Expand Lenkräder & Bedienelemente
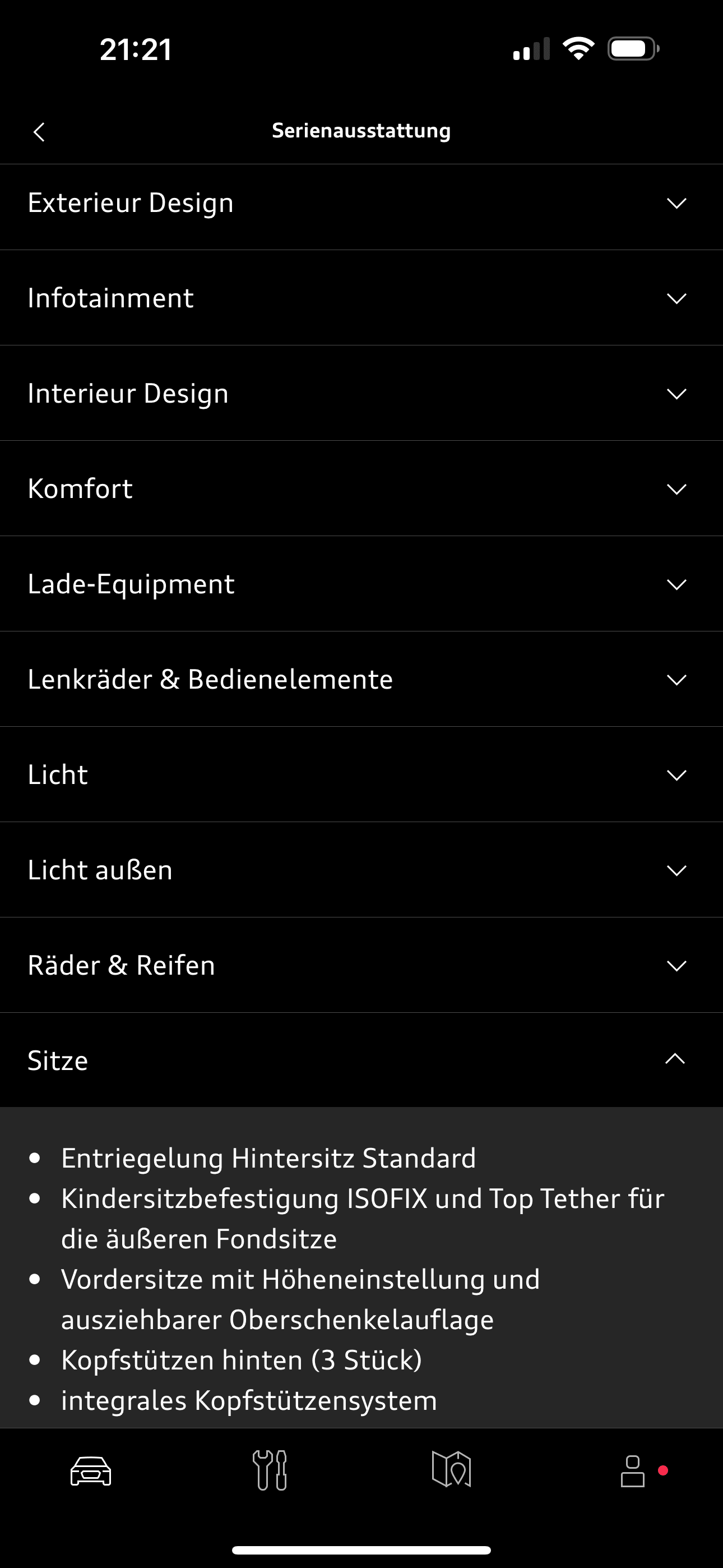This screenshot has height=1568, width=723. [361, 679]
